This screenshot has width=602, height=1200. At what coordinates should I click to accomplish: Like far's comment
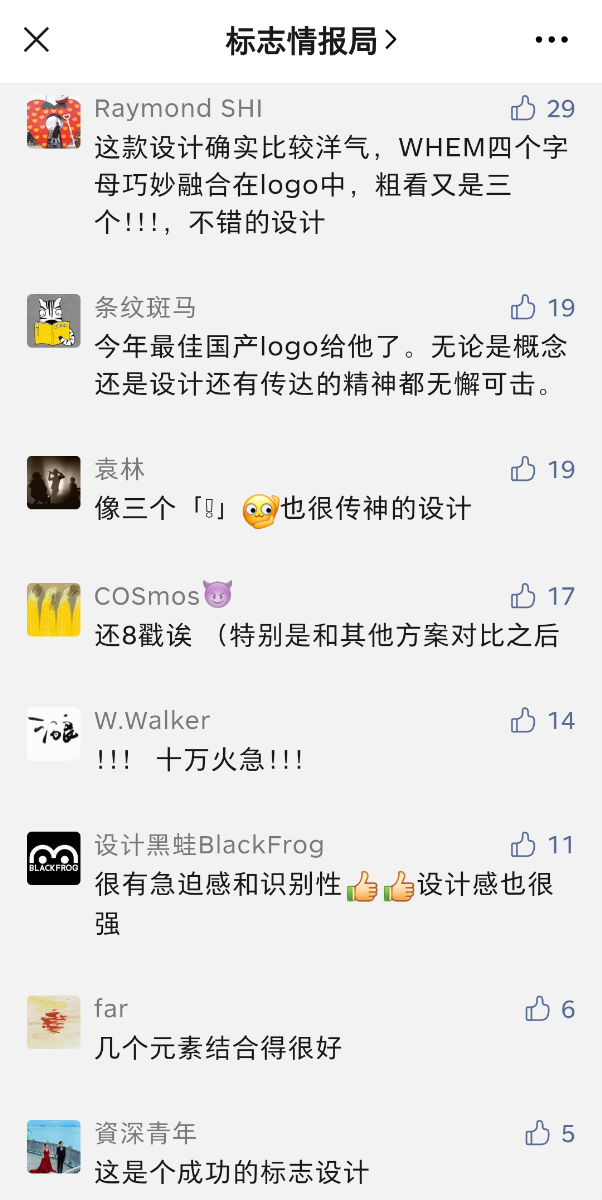538,1008
